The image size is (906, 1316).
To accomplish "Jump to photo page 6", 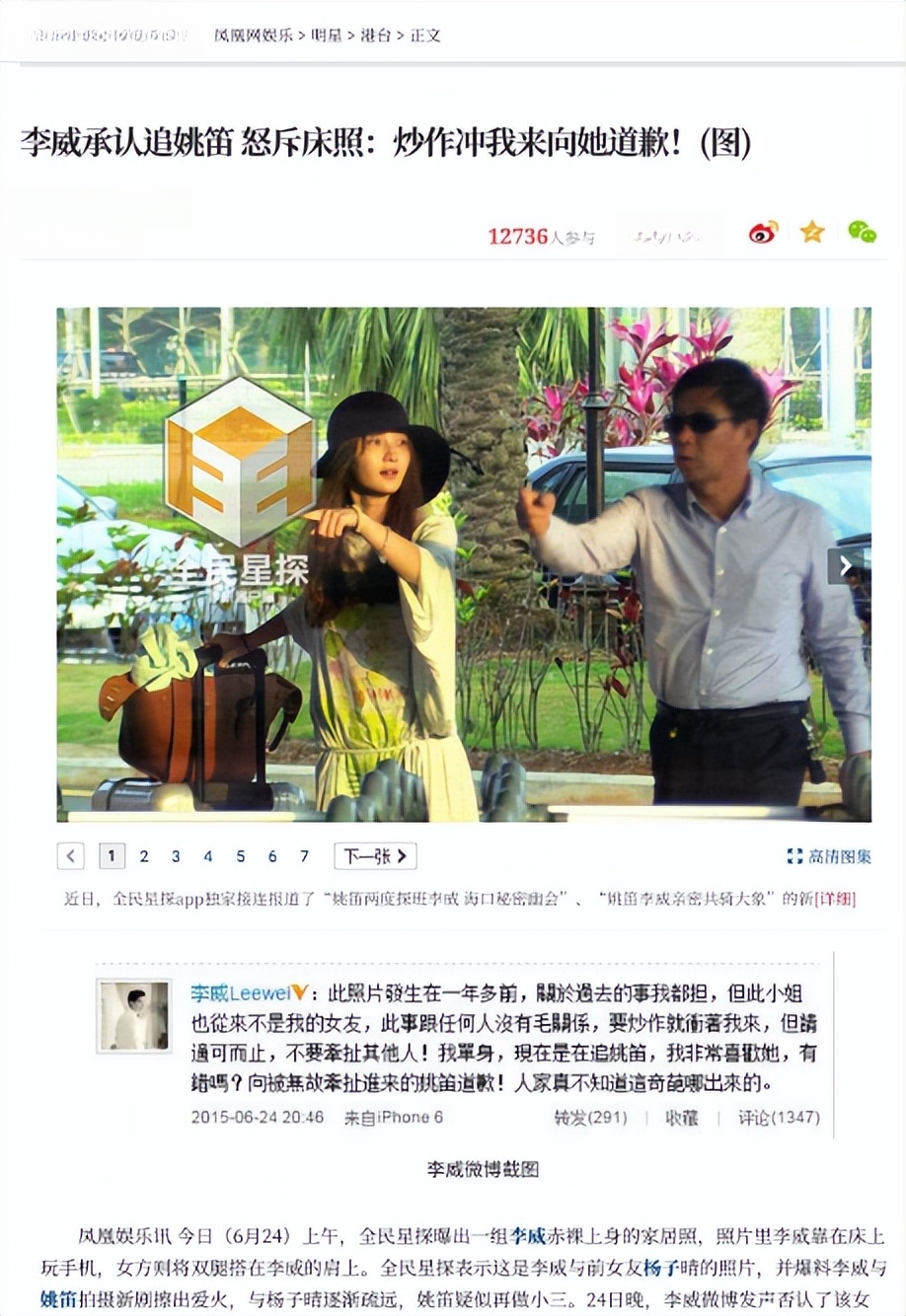I will point(272,856).
